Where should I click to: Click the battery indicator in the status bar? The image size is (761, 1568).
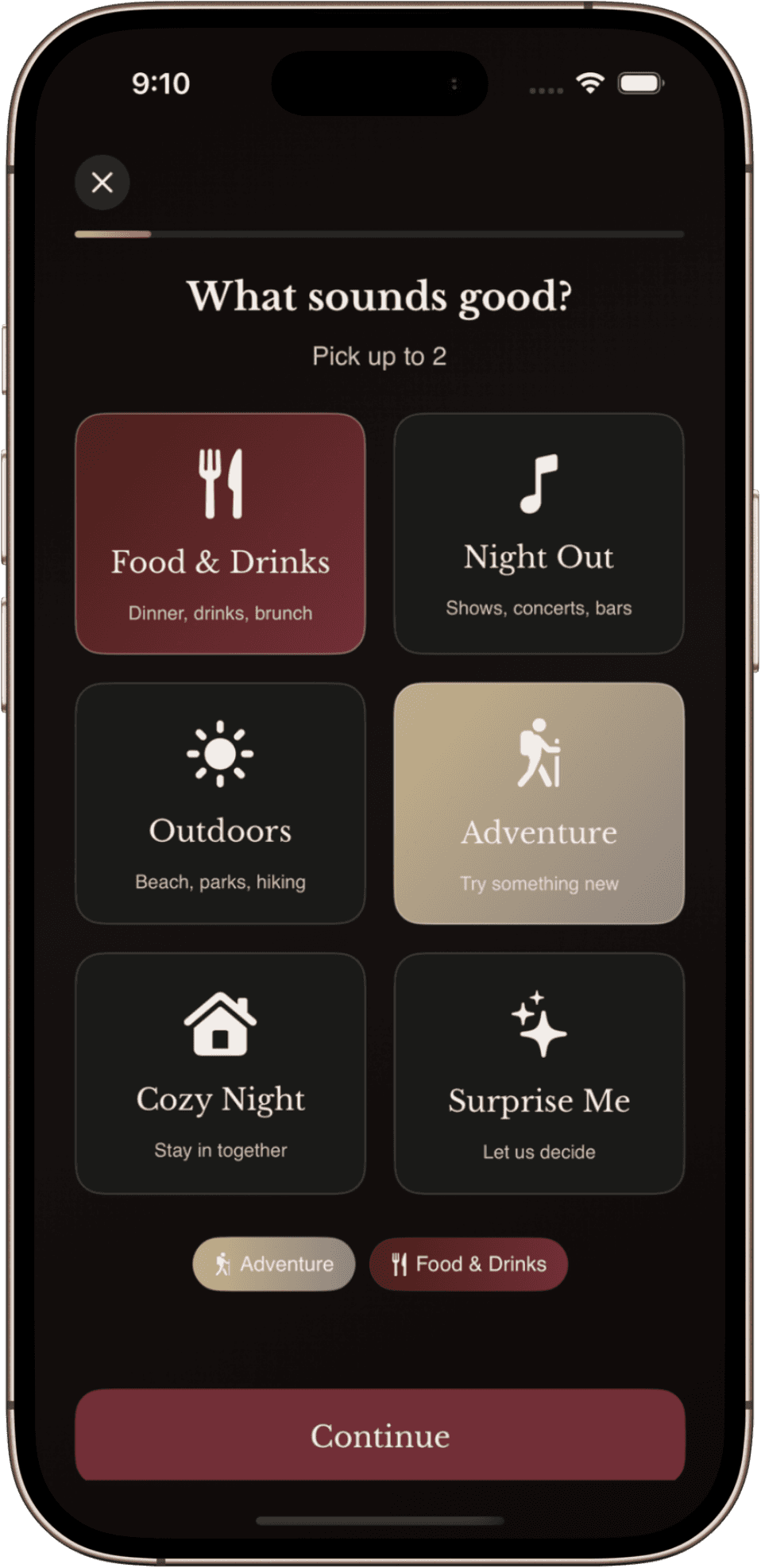[640, 82]
